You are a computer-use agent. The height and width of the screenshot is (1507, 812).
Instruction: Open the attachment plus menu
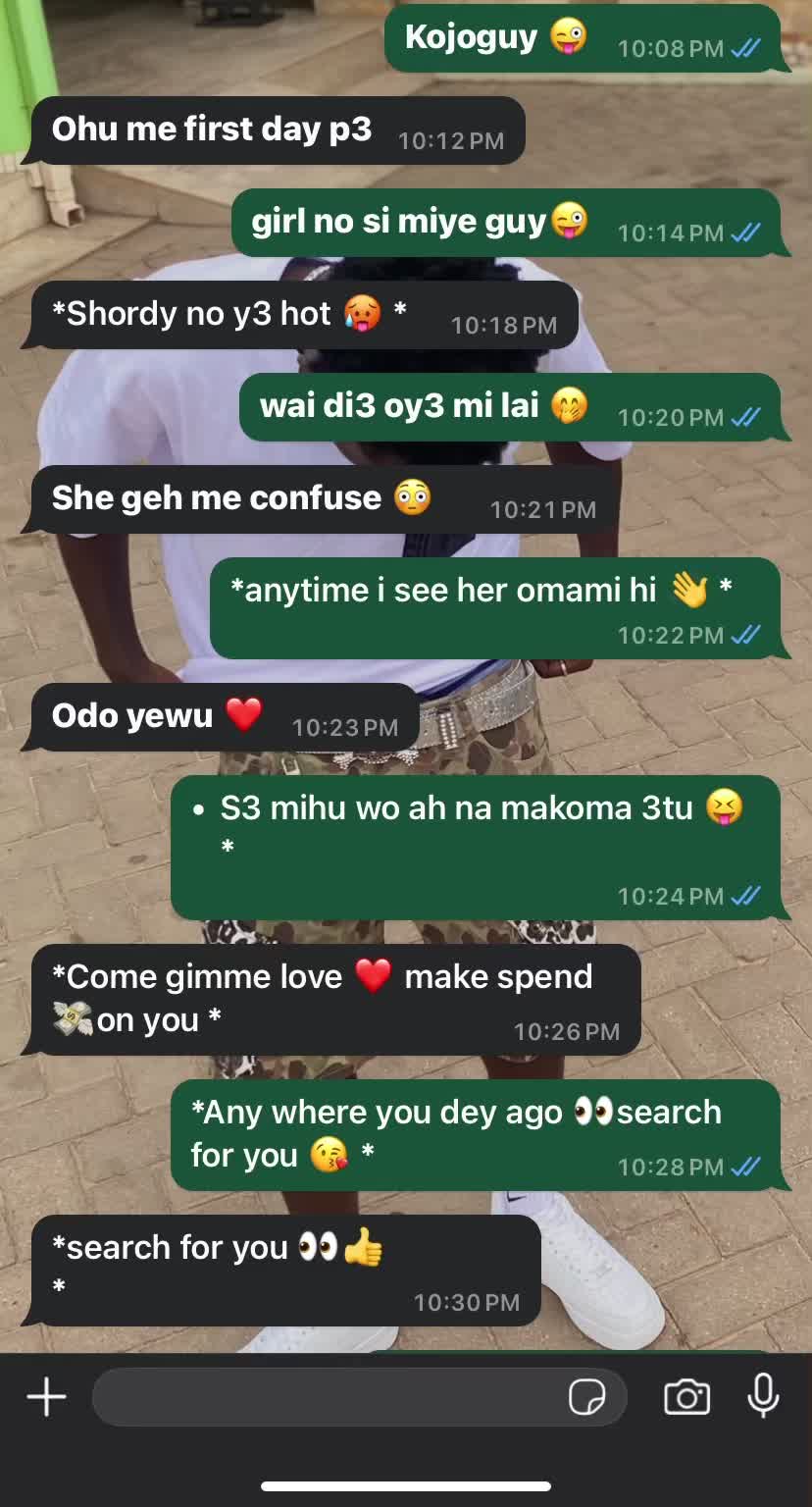[46, 1396]
